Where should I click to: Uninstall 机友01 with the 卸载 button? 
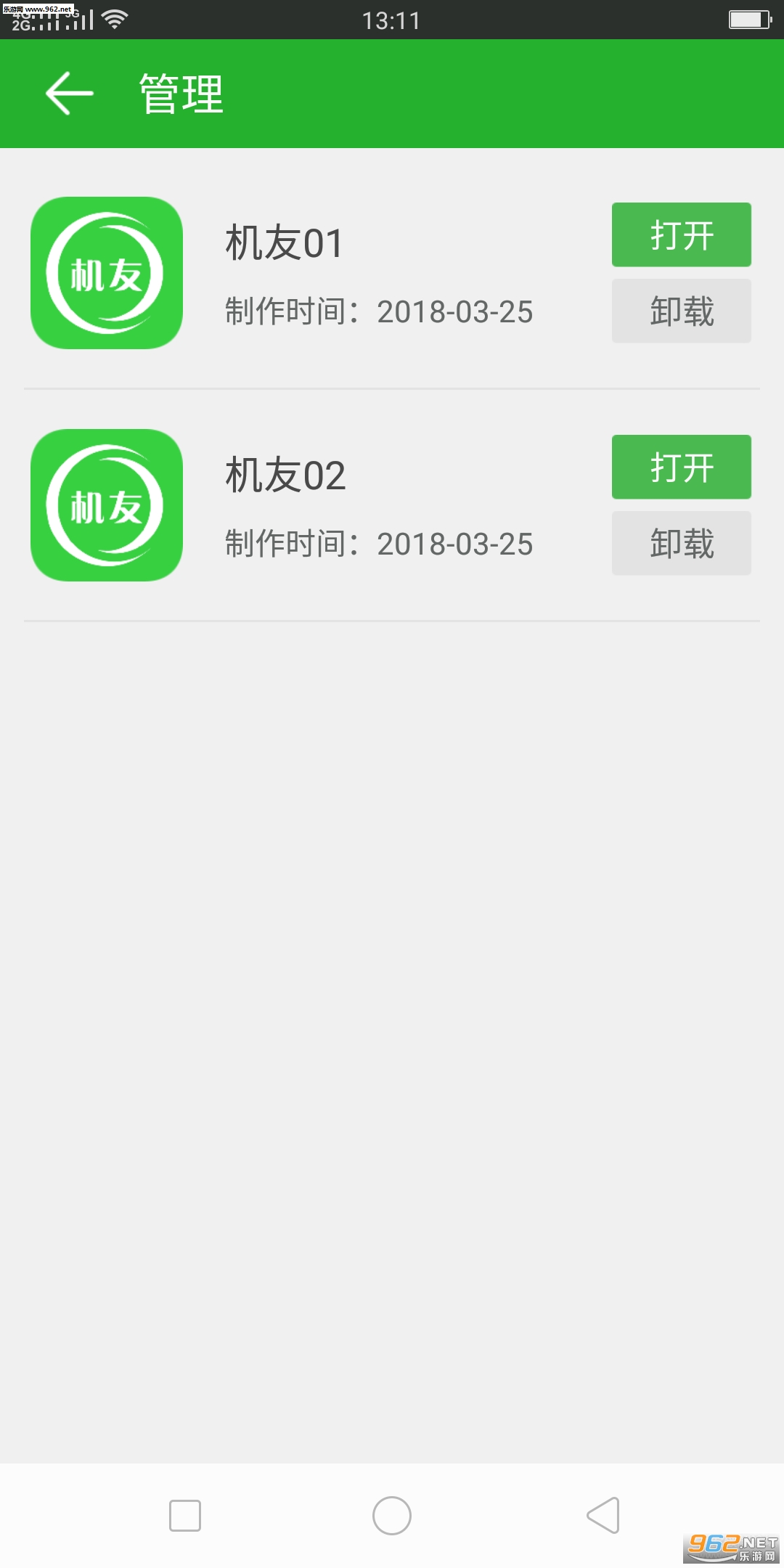(x=681, y=311)
